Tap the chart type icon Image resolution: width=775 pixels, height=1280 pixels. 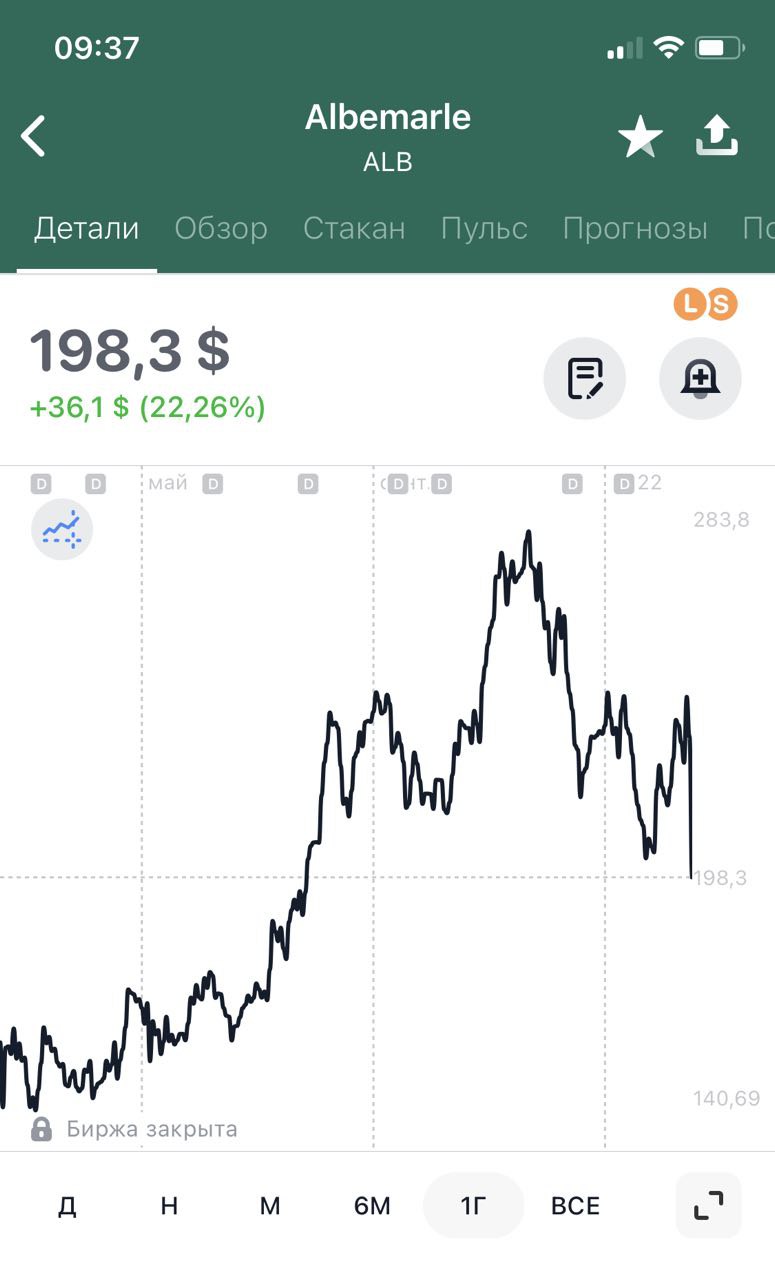click(x=62, y=528)
